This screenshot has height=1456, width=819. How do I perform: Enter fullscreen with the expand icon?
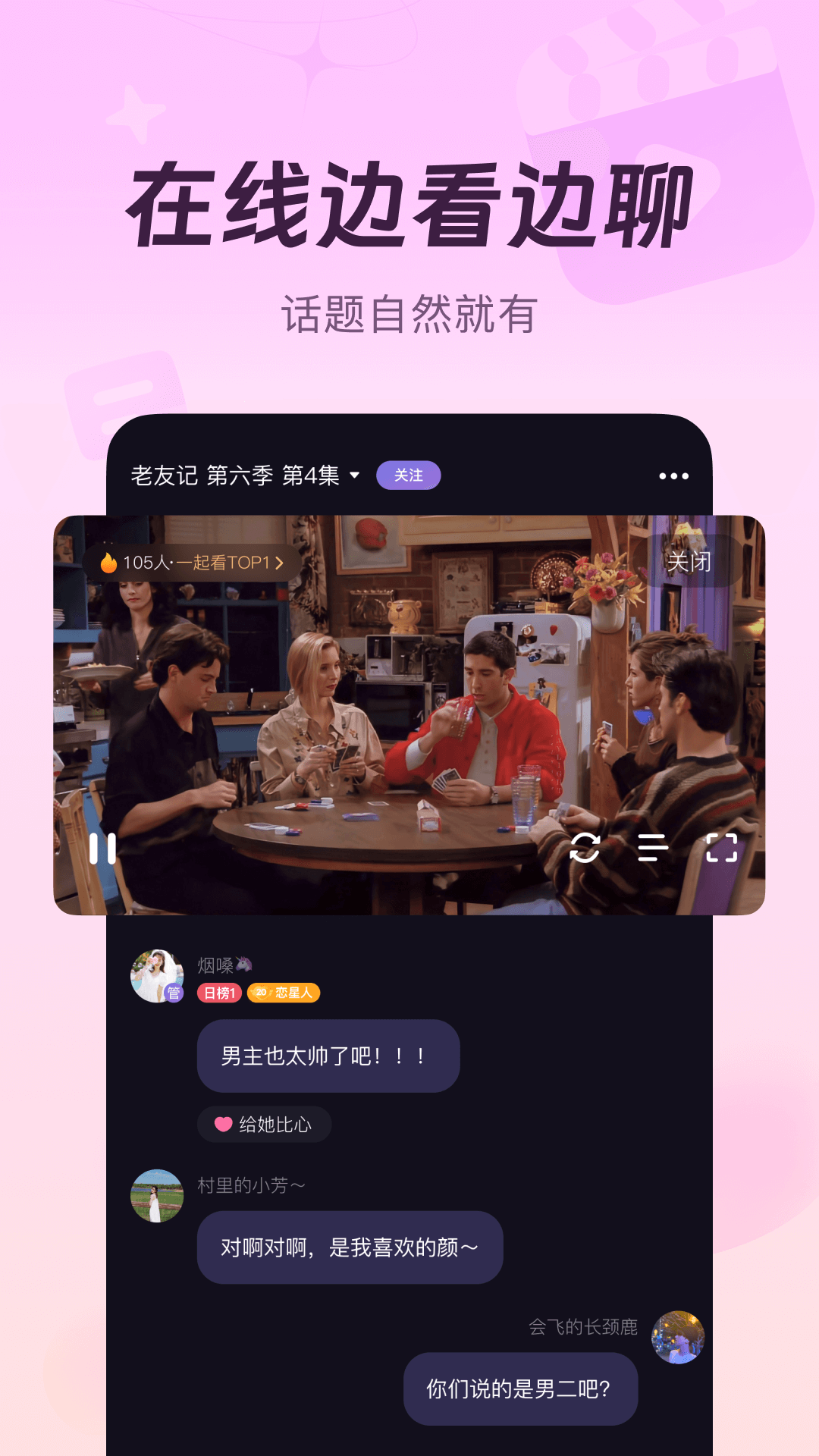tap(723, 849)
